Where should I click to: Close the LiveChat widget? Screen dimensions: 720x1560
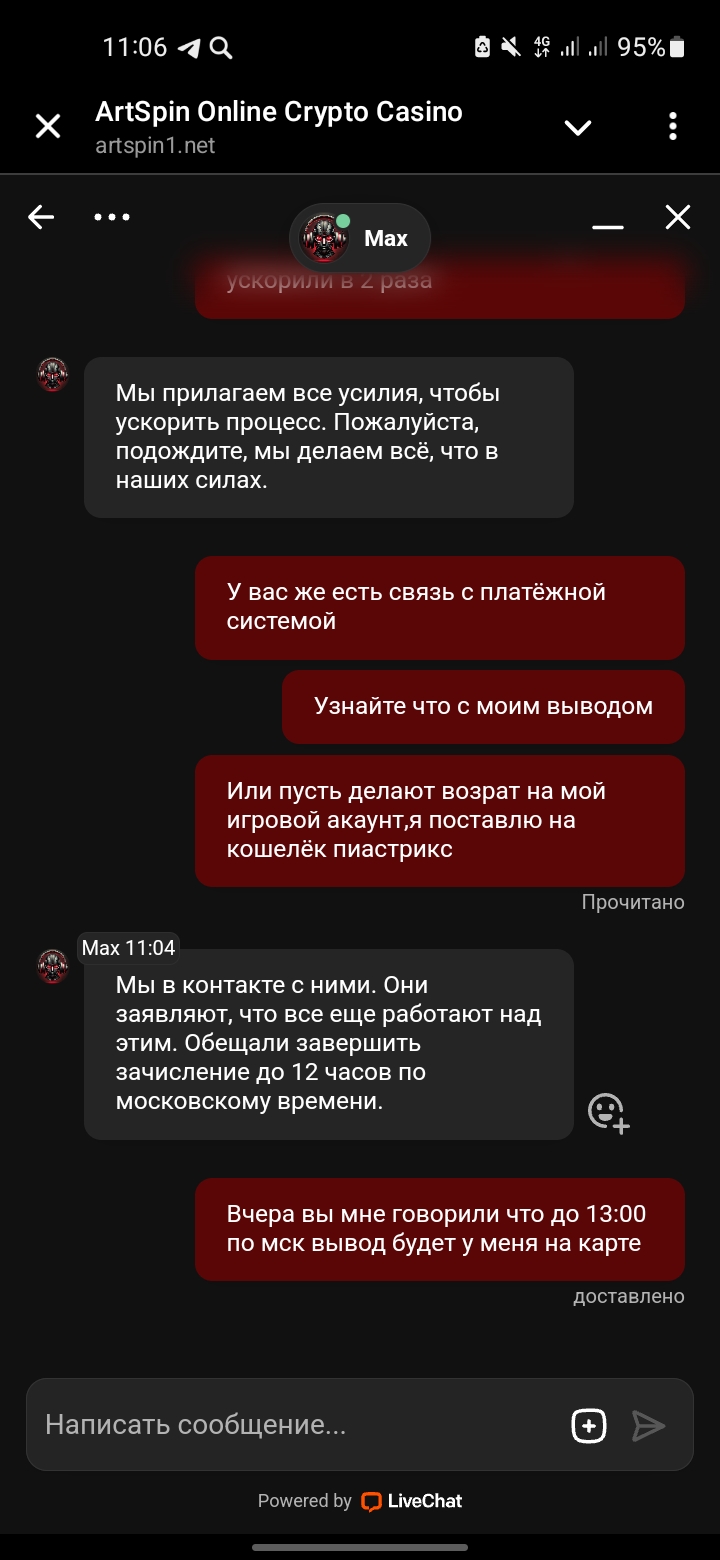tap(678, 217)
